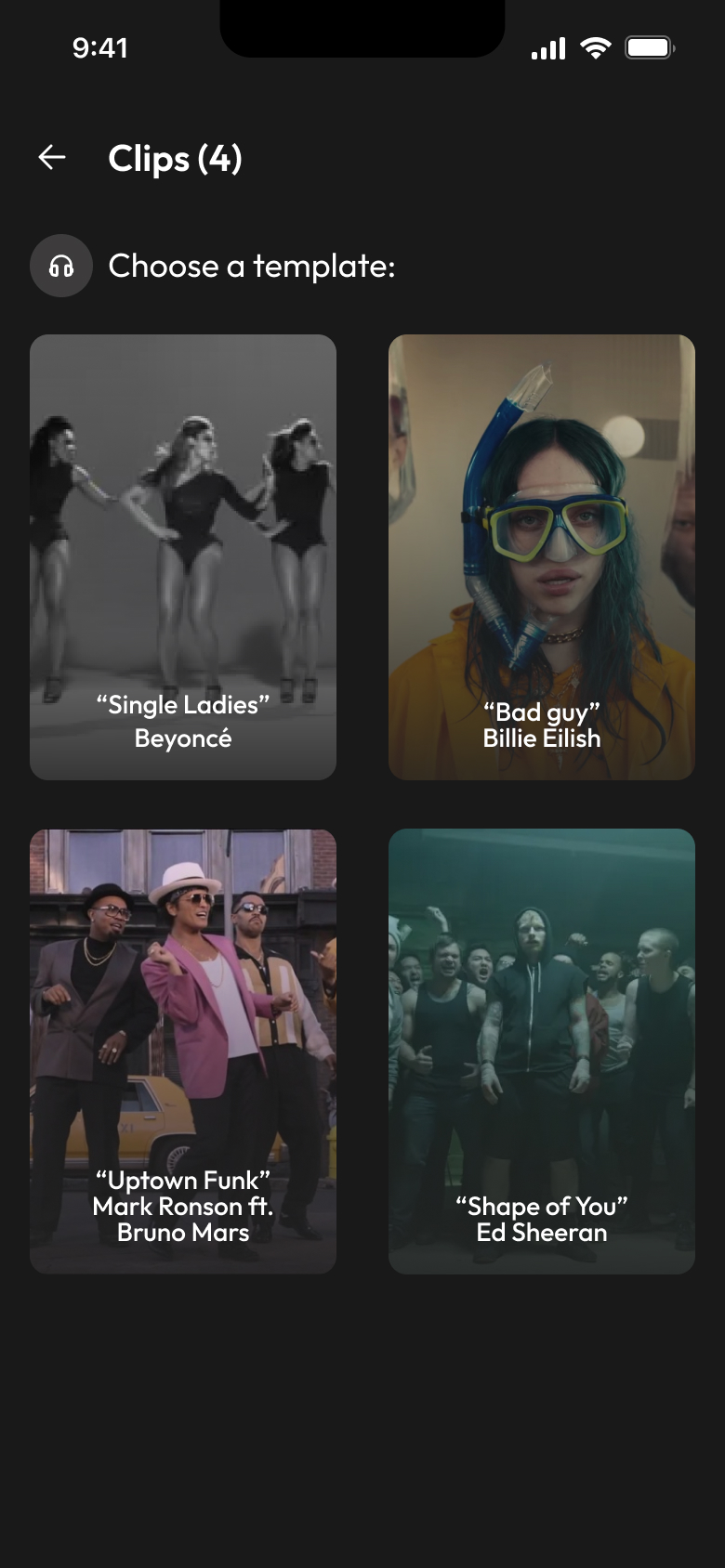
Task: Go back using the arrow icon
Action: (52, 158)
